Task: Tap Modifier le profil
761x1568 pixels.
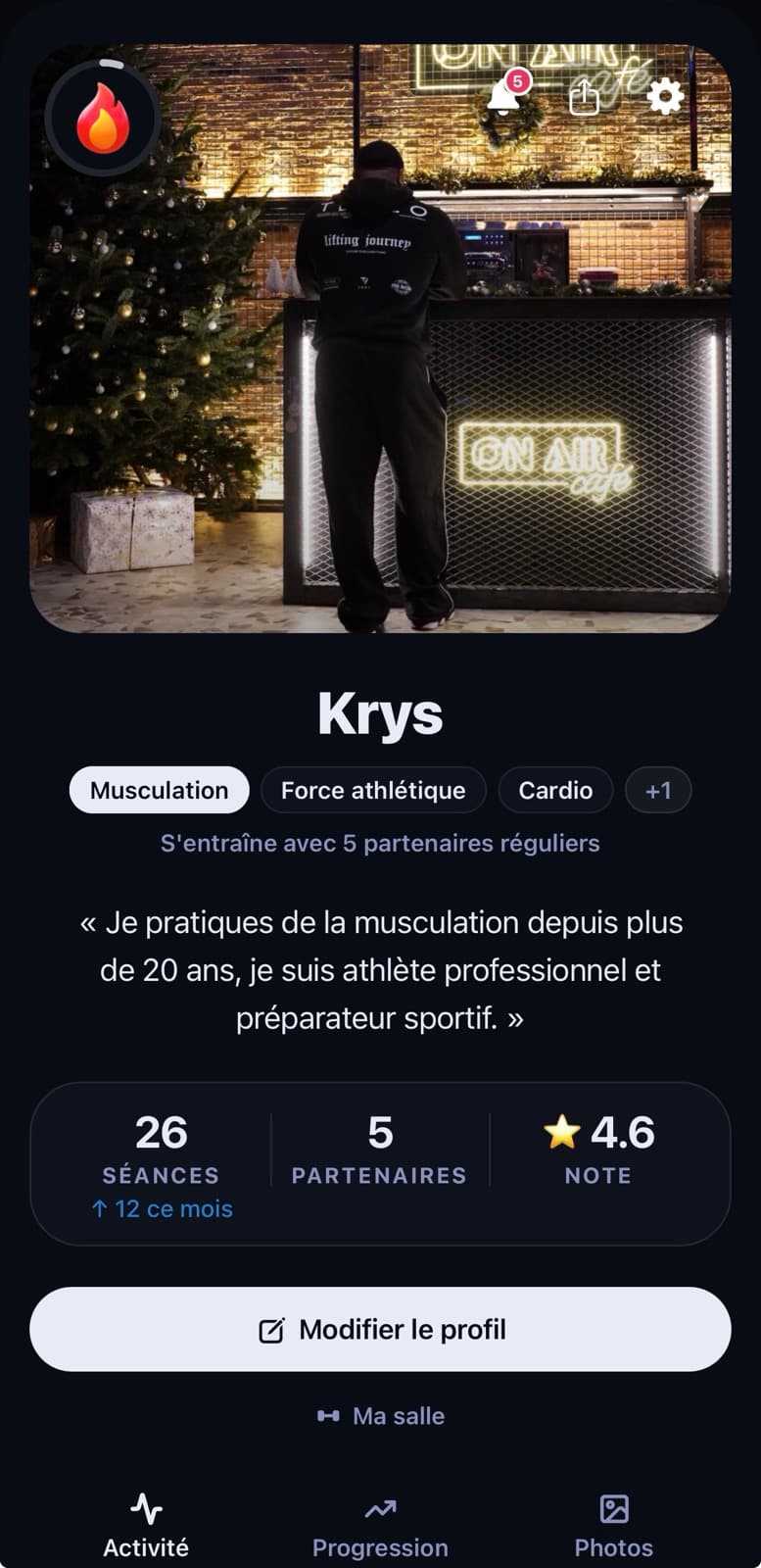Action: pyautogui.click(x=380, y=1329)
